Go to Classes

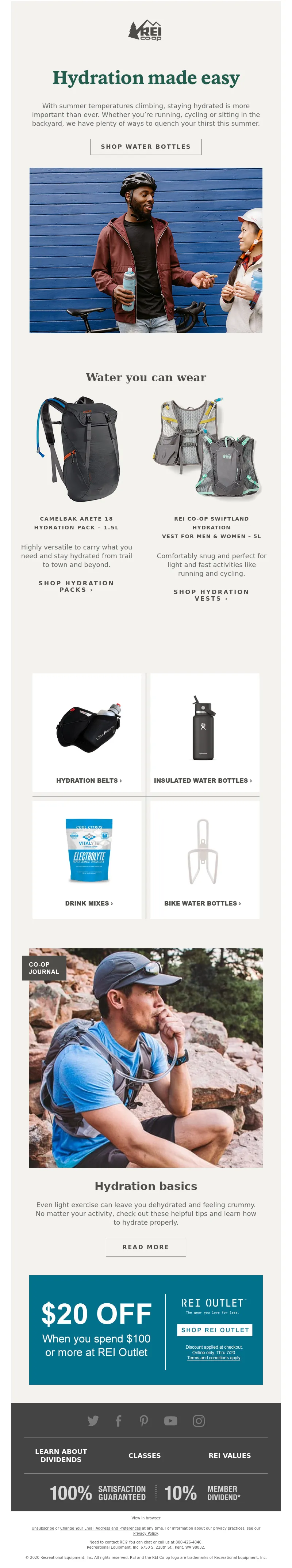point(145,1455)
